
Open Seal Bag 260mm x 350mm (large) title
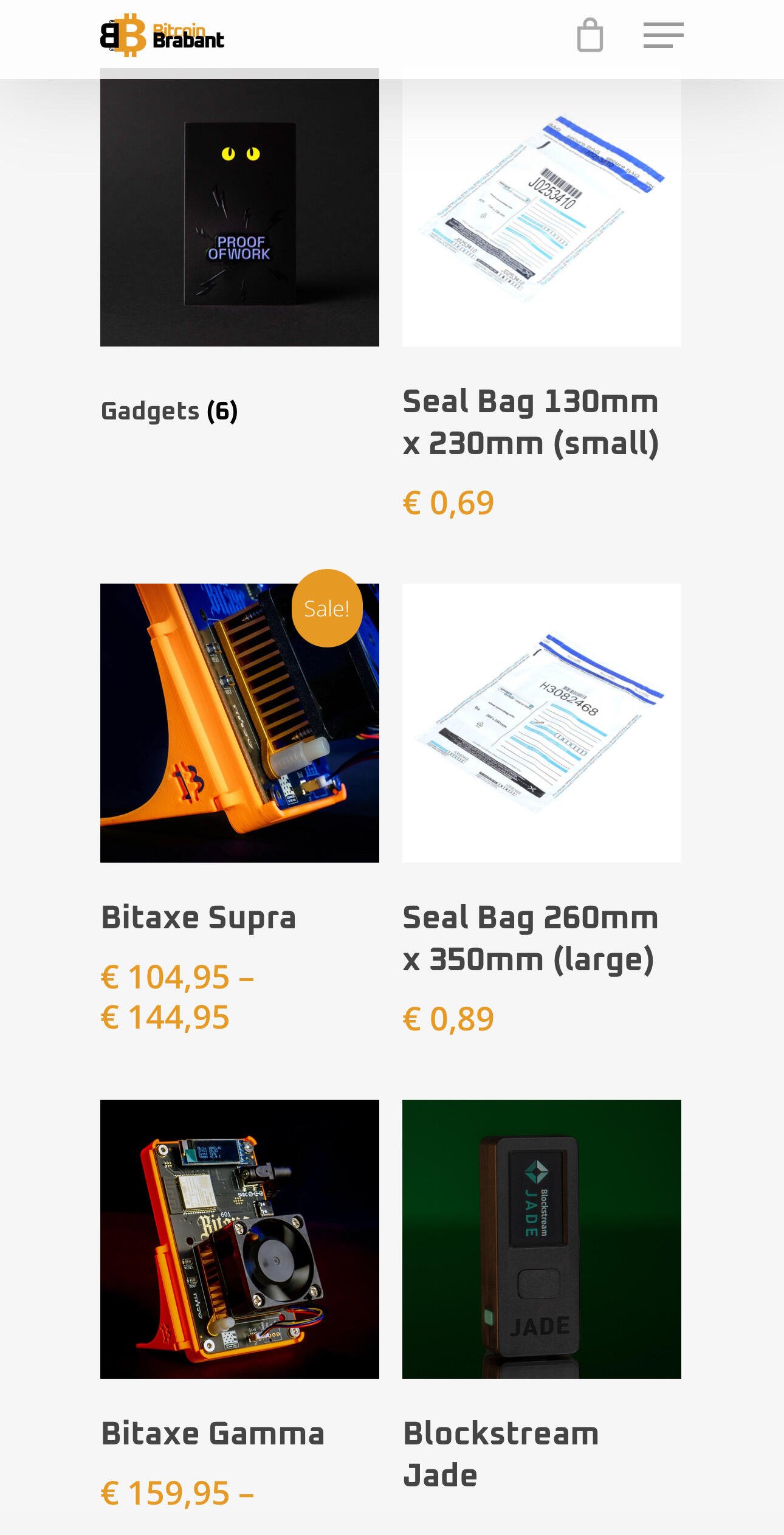[531, 938]
